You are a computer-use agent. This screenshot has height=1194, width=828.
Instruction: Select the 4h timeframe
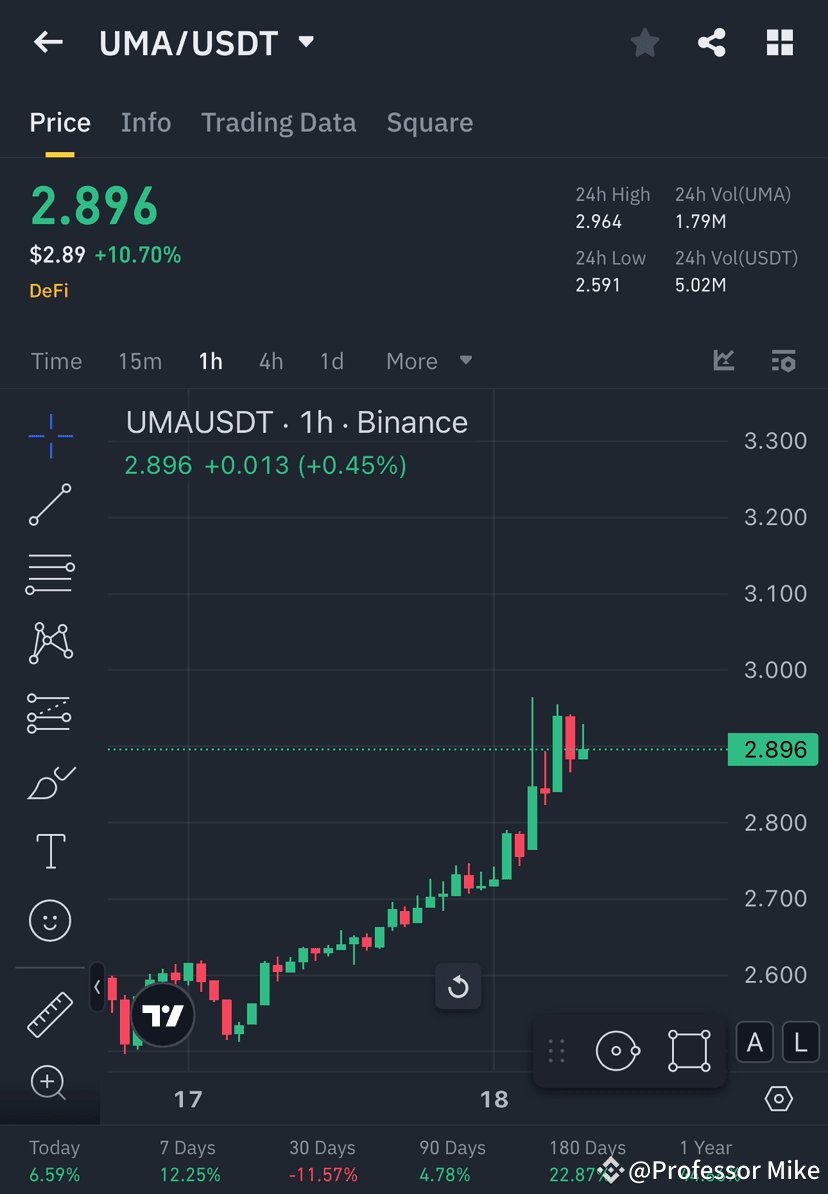point(270,361)
